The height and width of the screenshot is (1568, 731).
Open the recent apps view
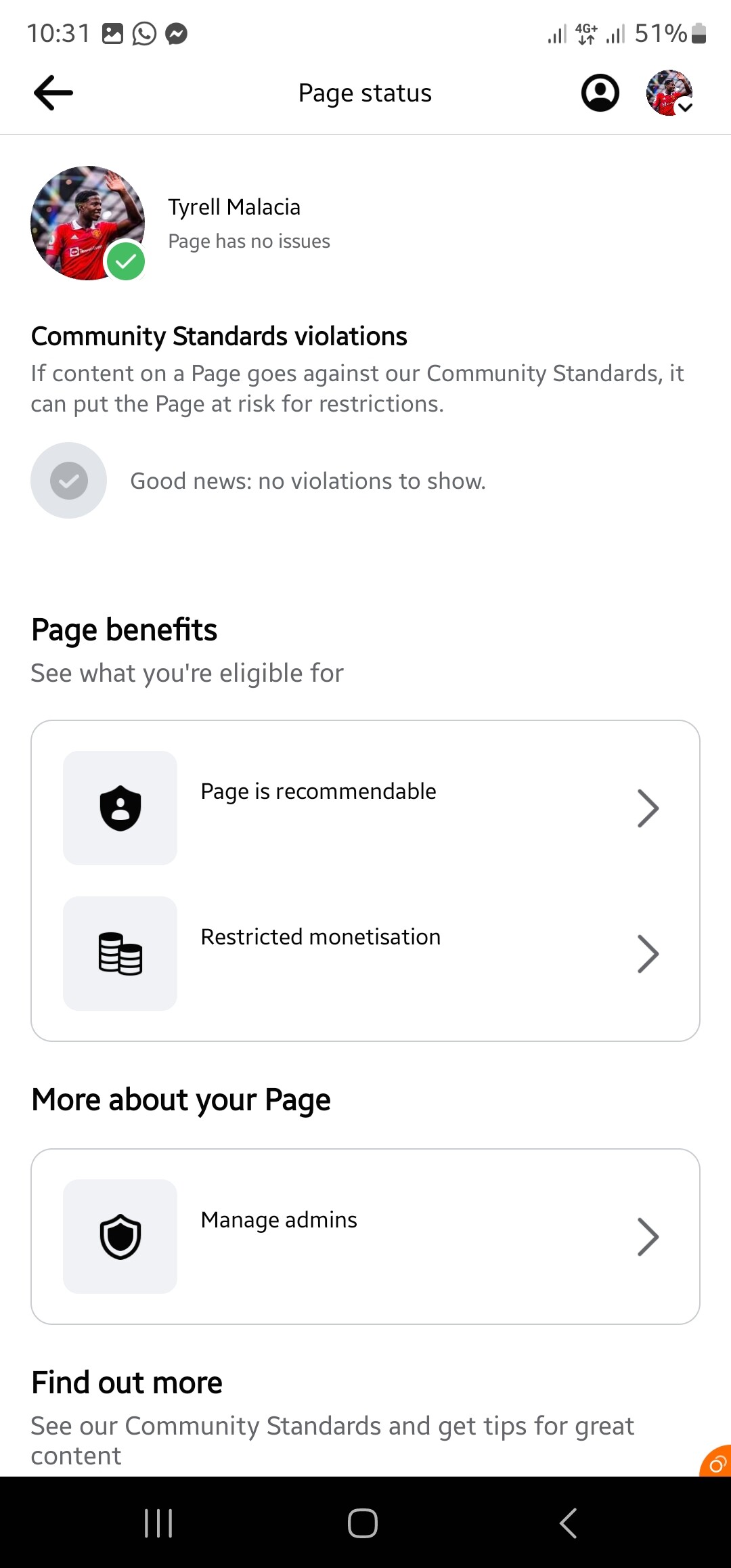[158, 1523]
